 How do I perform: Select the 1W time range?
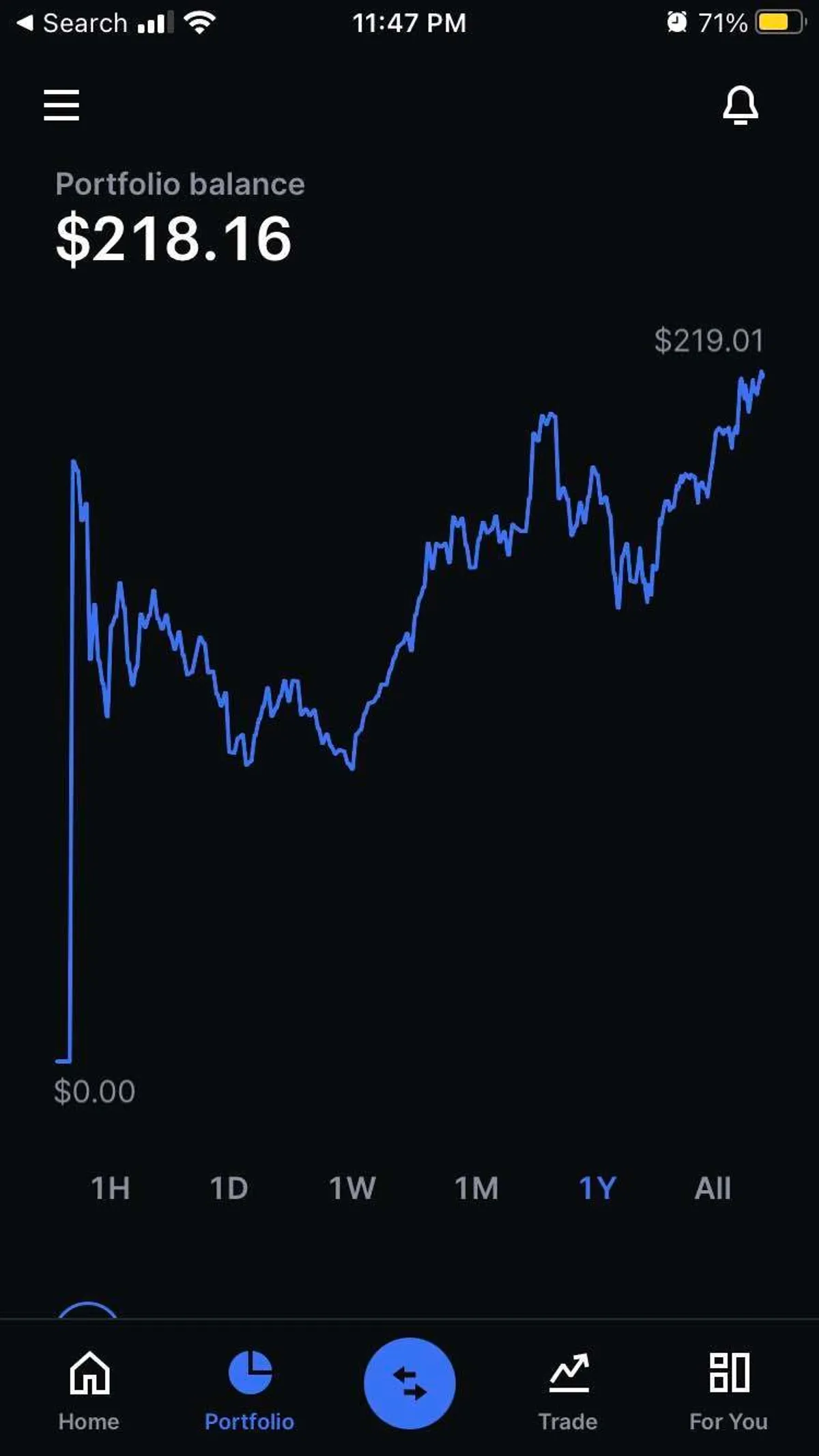point(352,1187)
